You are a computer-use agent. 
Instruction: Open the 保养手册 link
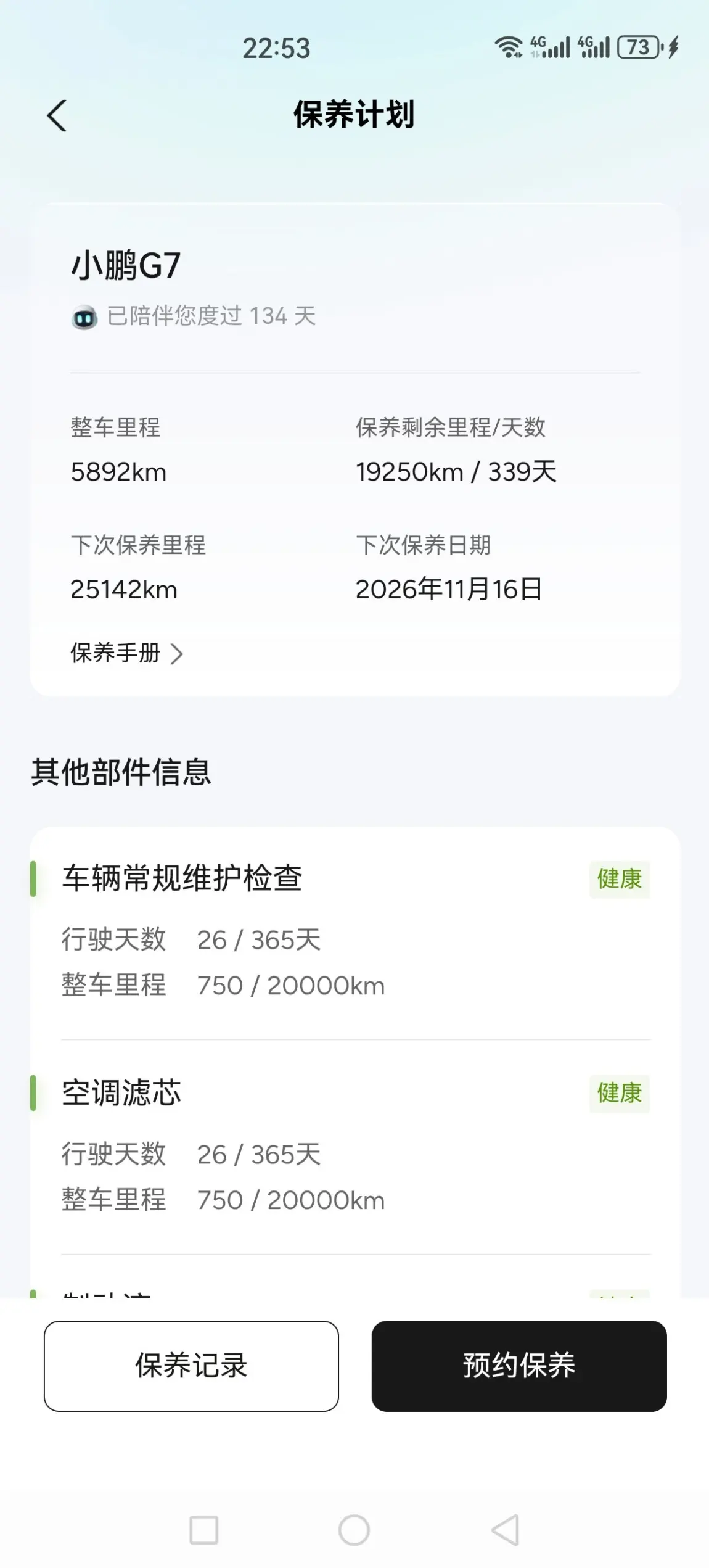click(x=126, y=653)
